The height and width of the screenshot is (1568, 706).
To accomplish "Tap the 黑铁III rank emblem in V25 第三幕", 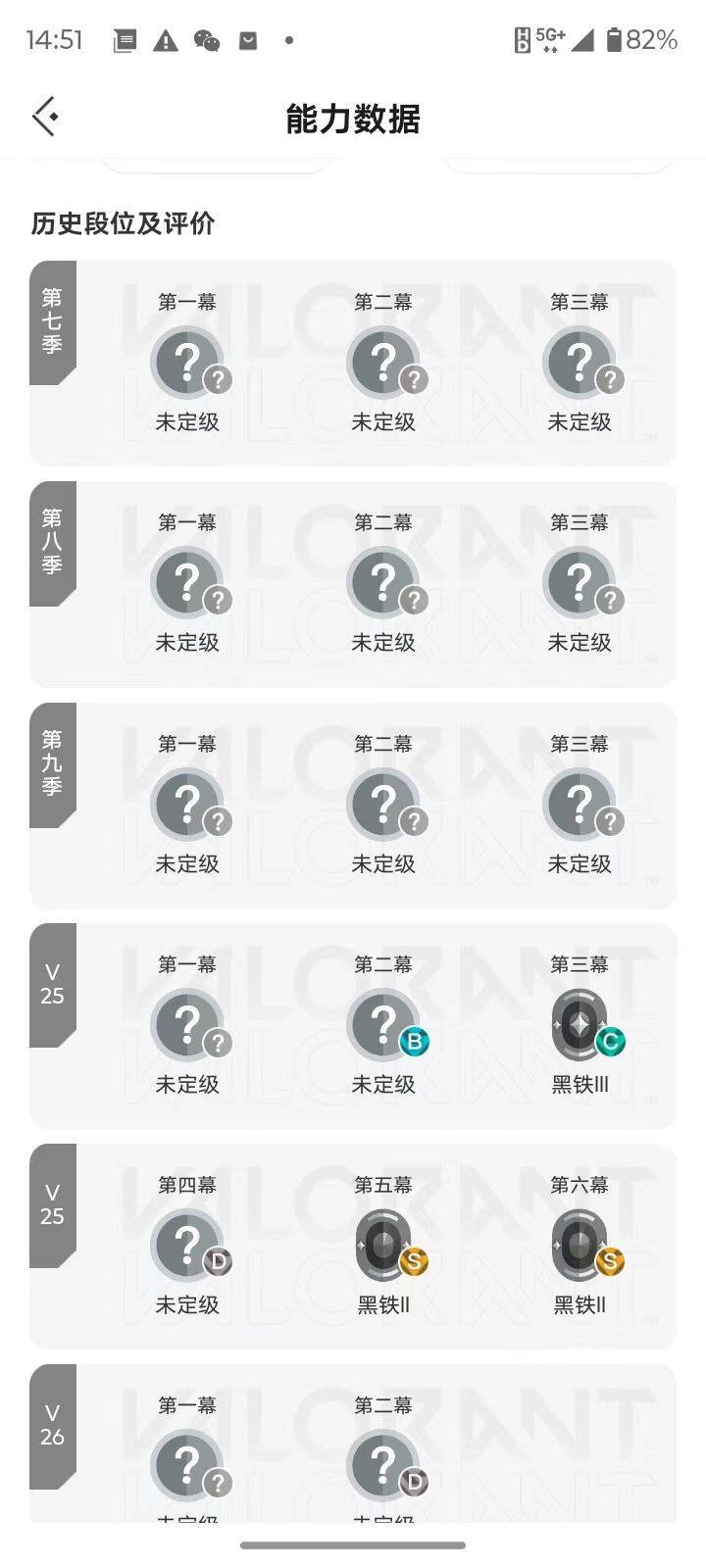I will [x=580, y=1023].
